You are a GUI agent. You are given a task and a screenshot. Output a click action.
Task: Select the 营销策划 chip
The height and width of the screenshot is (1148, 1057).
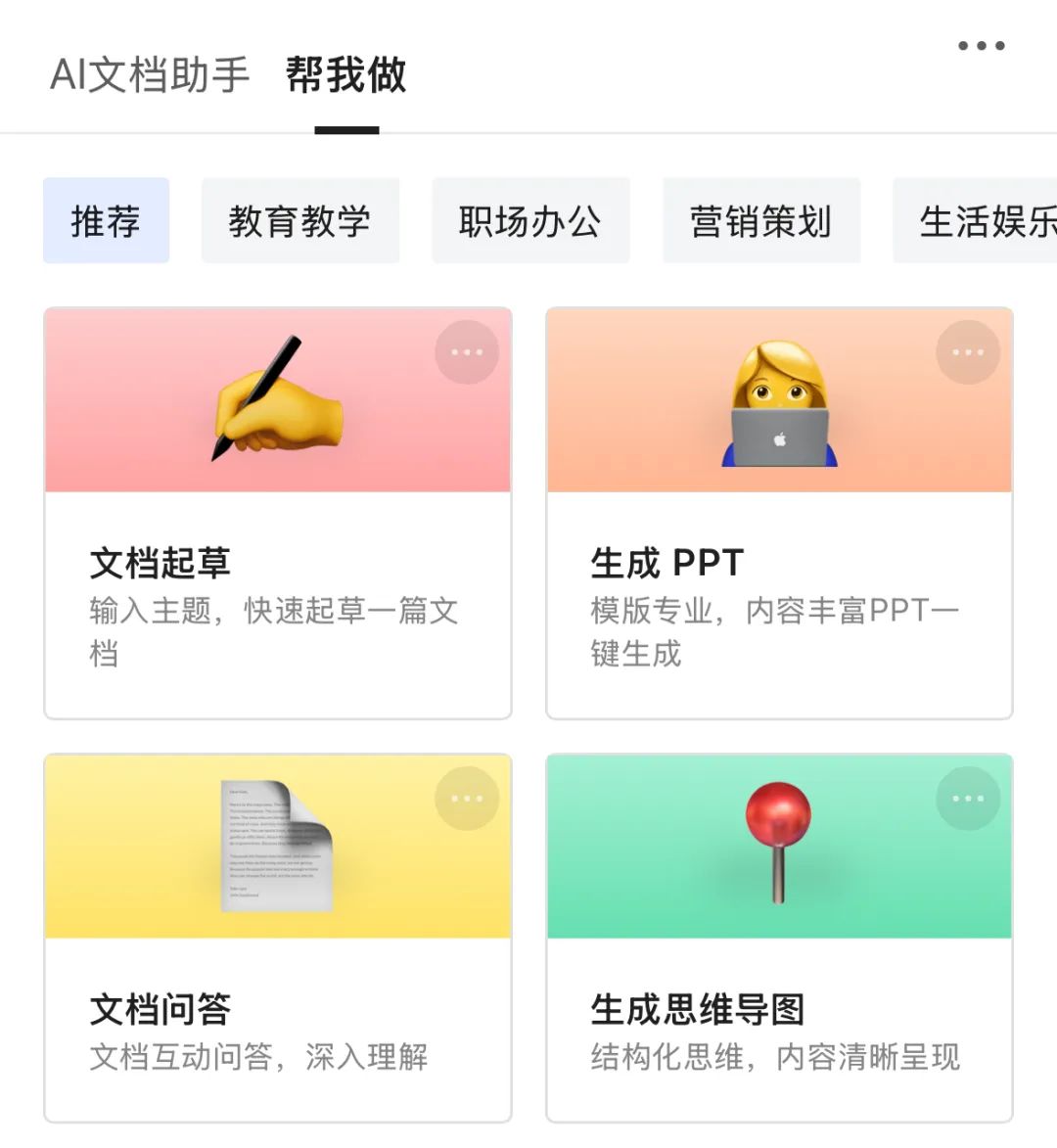760,221
